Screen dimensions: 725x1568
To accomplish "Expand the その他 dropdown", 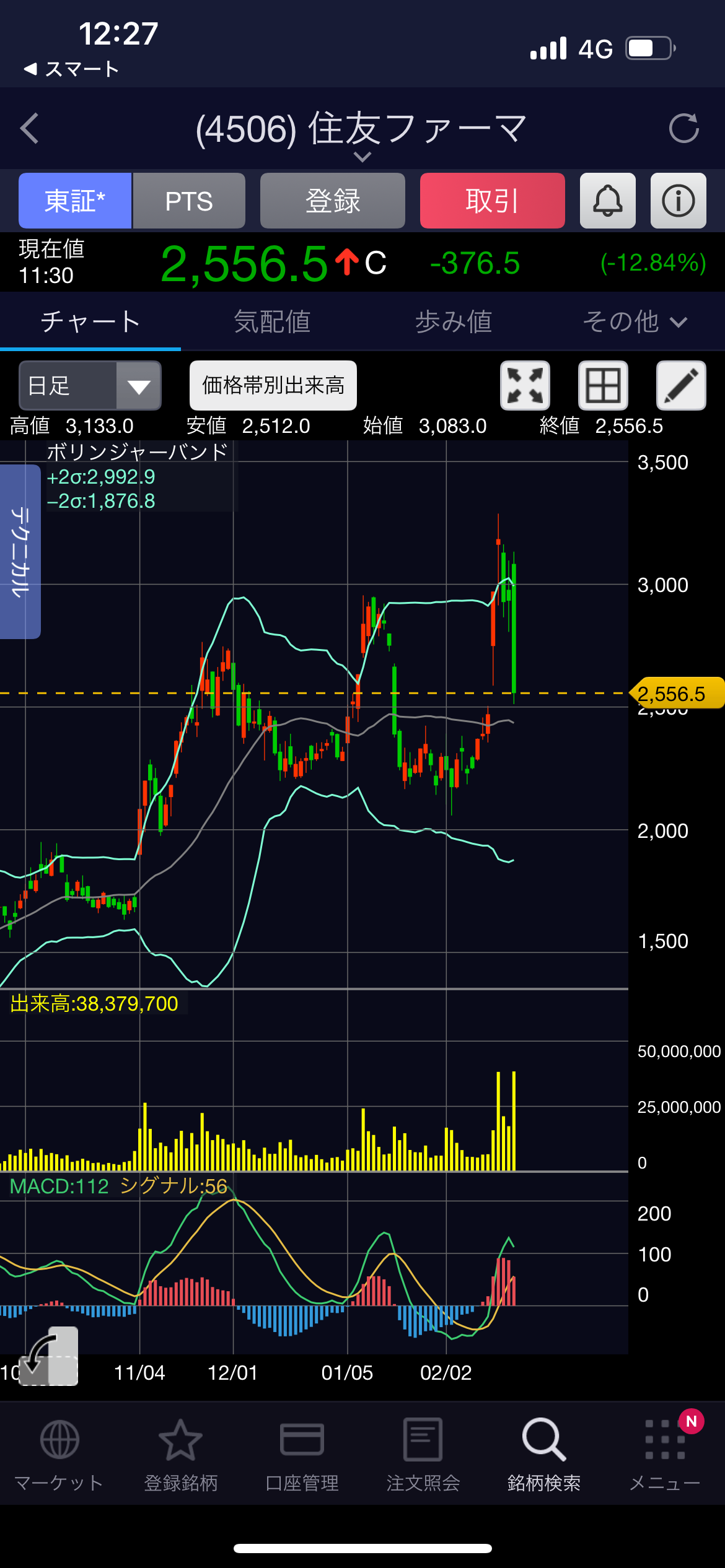I will (x=635, y=321).
